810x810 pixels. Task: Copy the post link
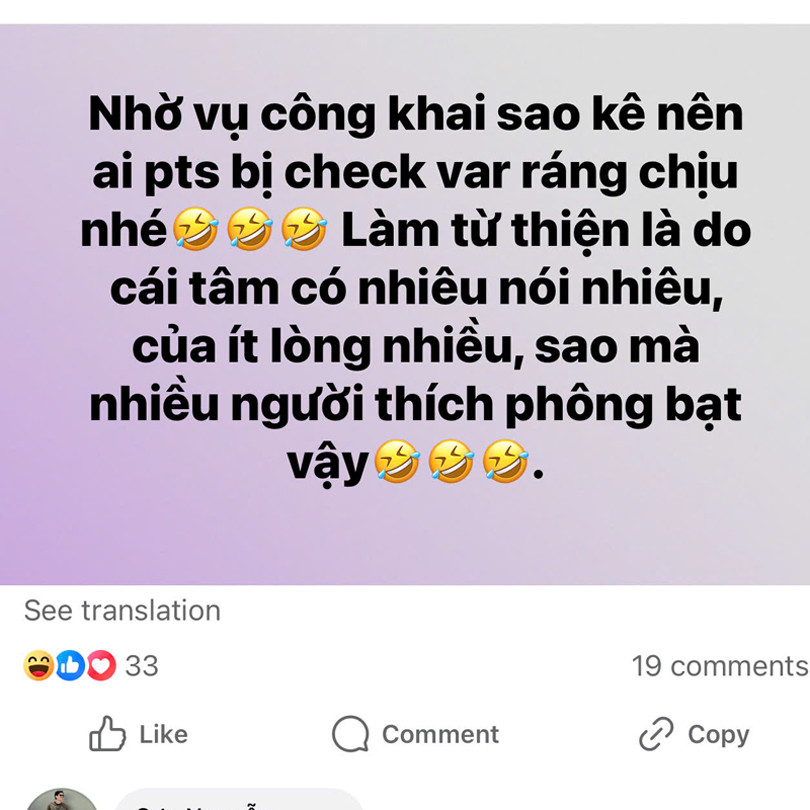[694, 735]
